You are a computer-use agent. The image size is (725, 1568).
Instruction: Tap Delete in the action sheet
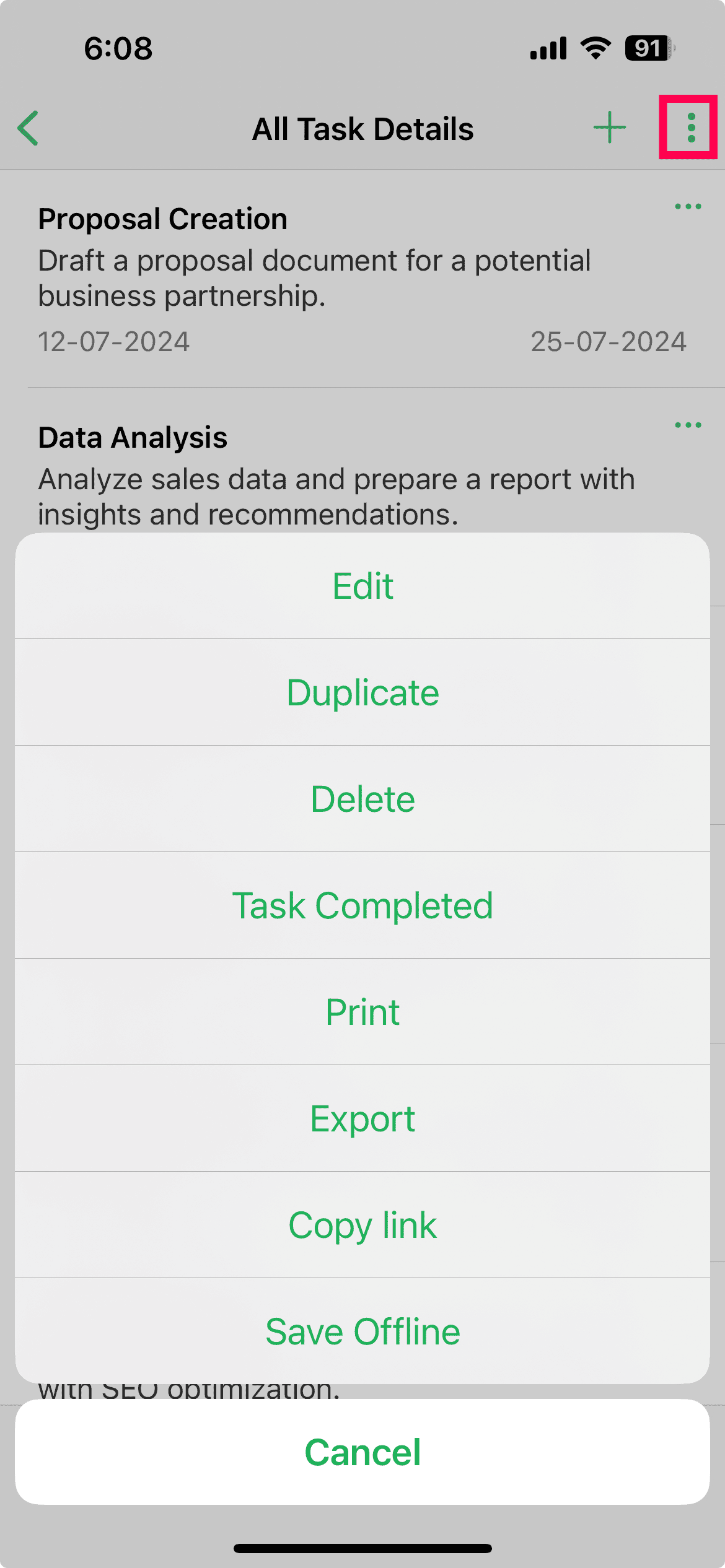362,799
